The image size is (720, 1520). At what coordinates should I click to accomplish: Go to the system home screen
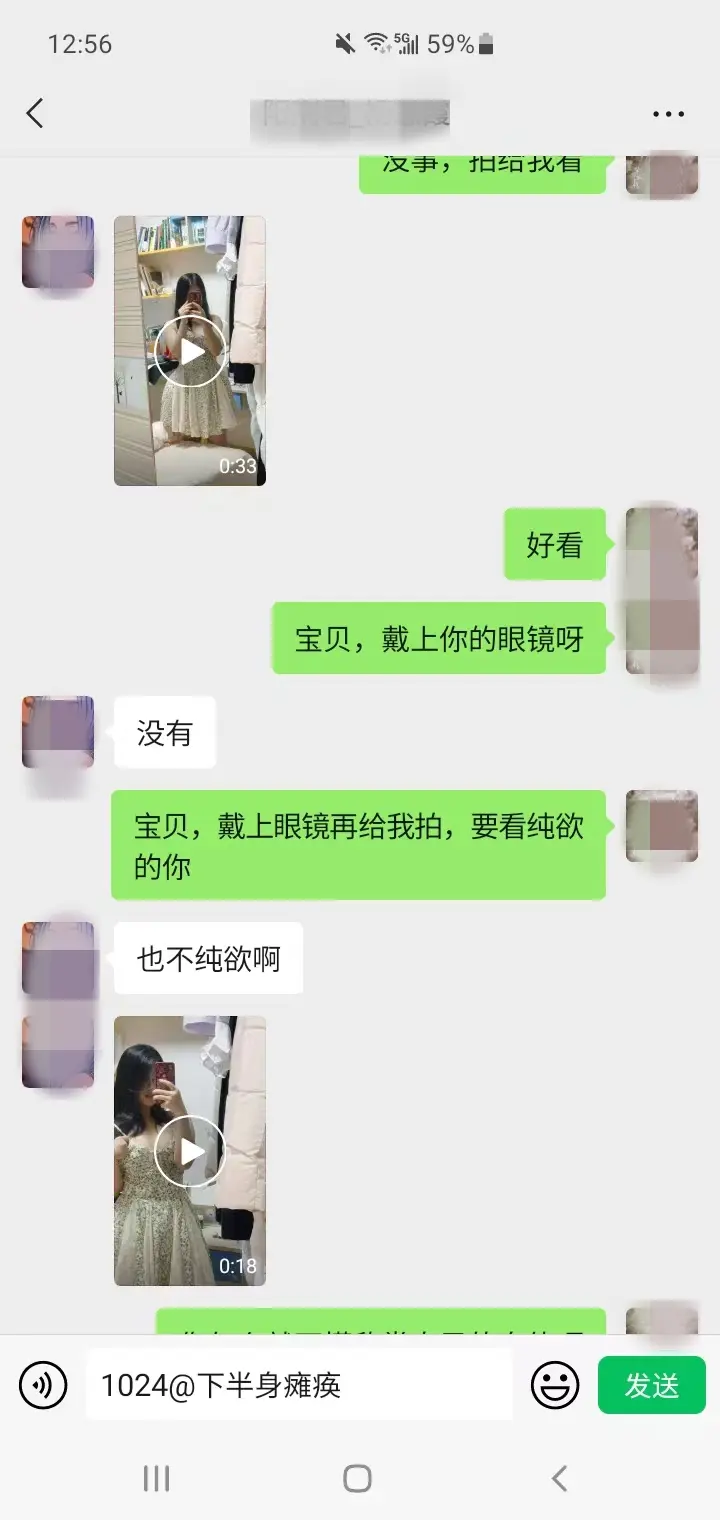click(357, 1478)
